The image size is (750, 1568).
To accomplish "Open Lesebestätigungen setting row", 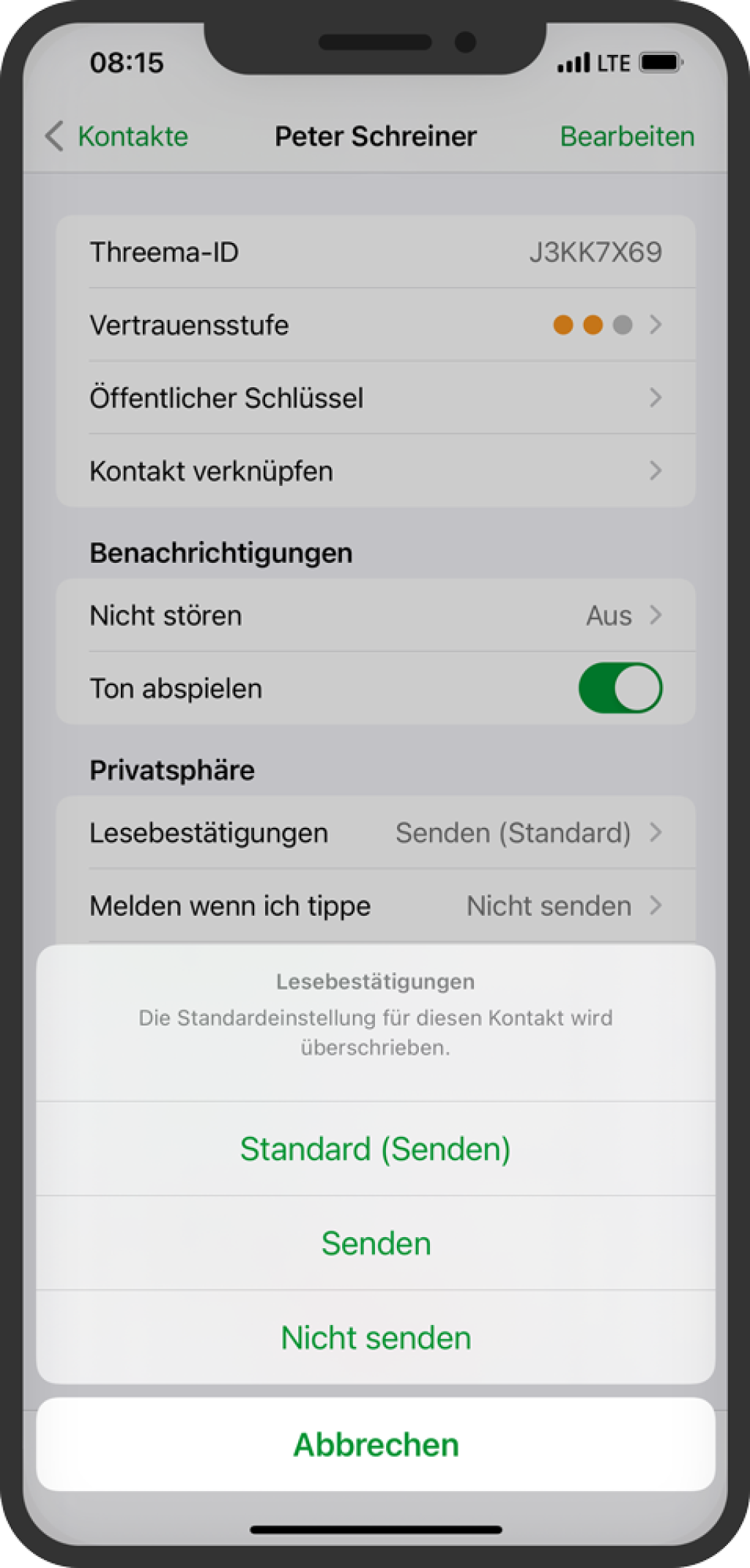I will pyautogui.click(x=375, y=833).
